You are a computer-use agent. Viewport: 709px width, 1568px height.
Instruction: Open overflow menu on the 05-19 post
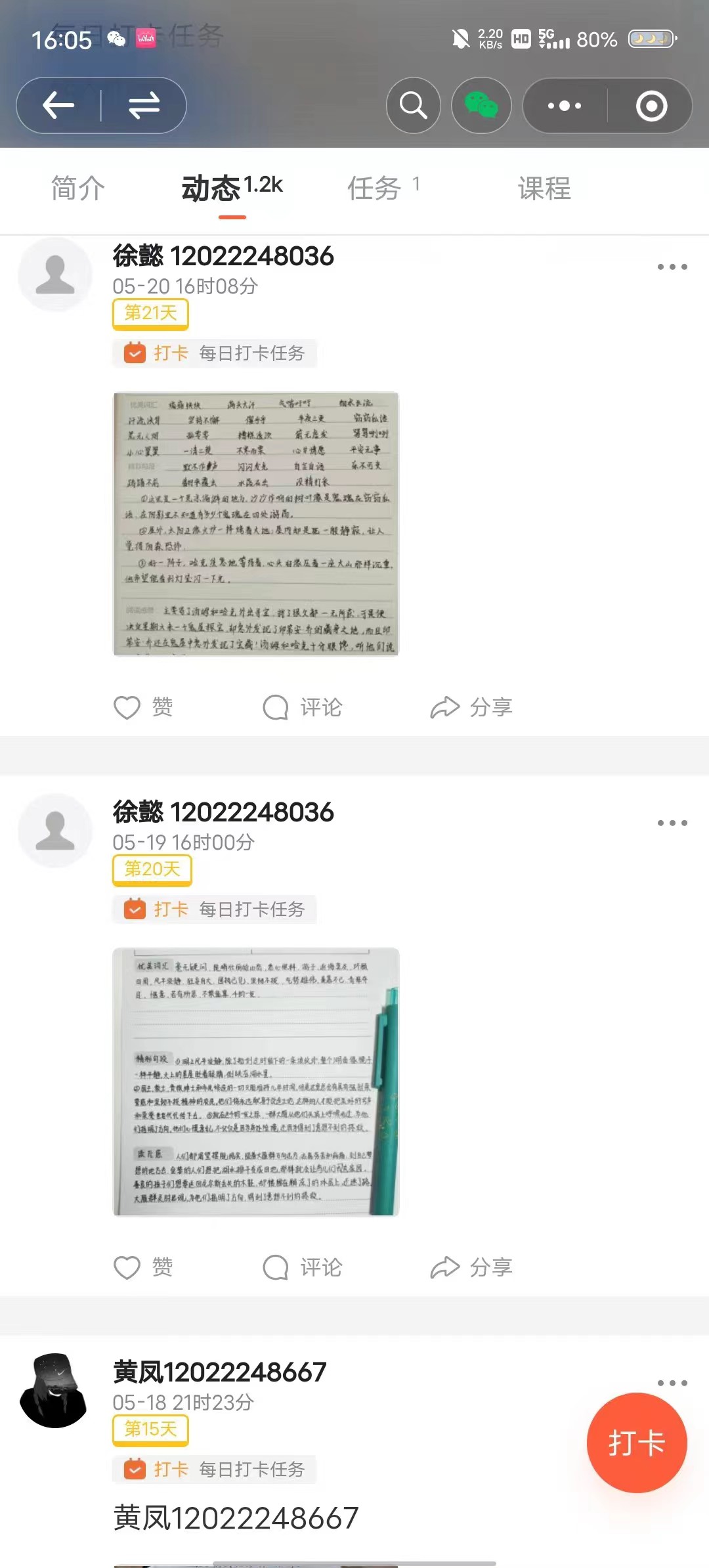coord(672,823)
